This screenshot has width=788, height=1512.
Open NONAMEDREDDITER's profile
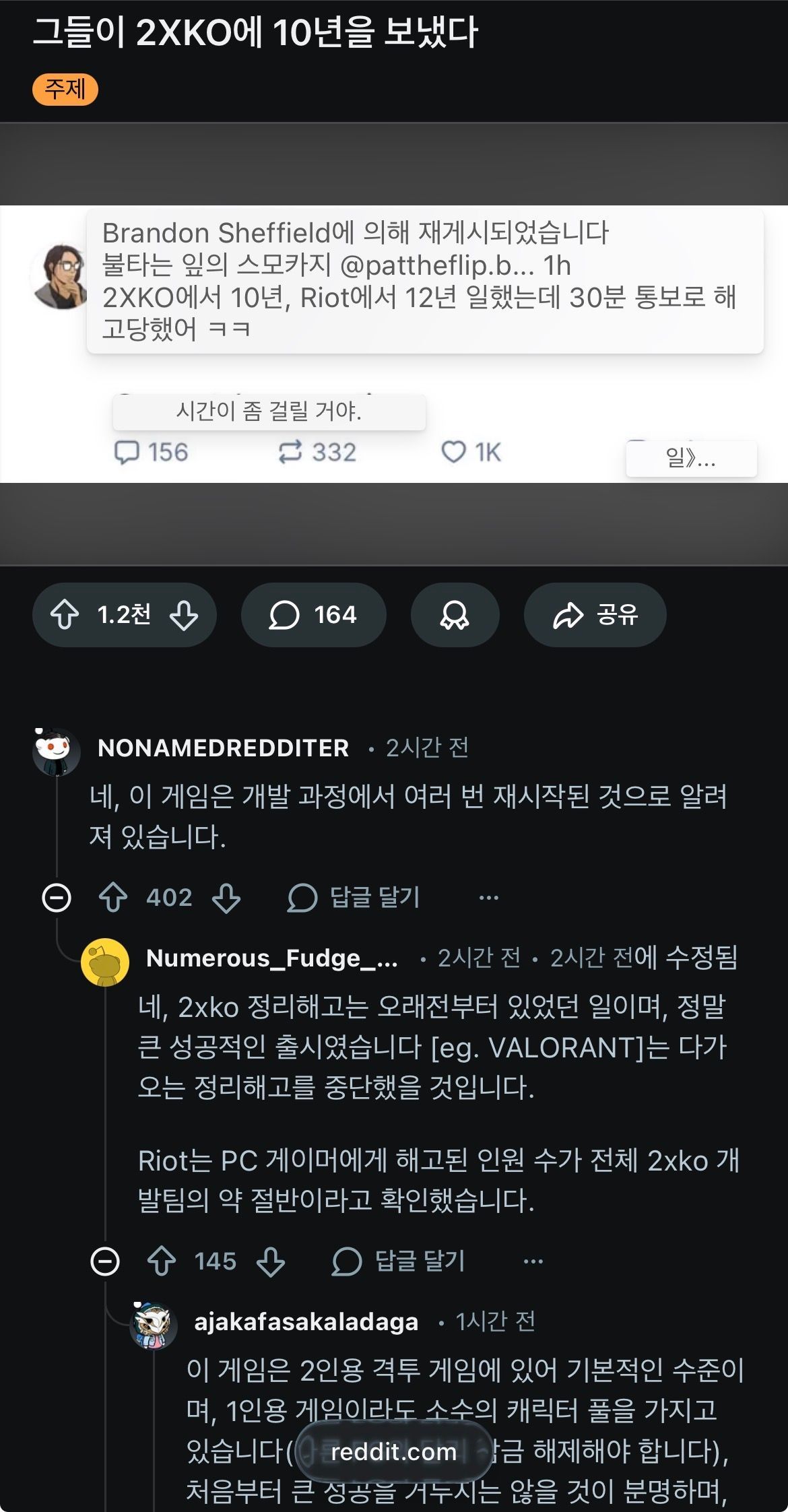(223, 748)
